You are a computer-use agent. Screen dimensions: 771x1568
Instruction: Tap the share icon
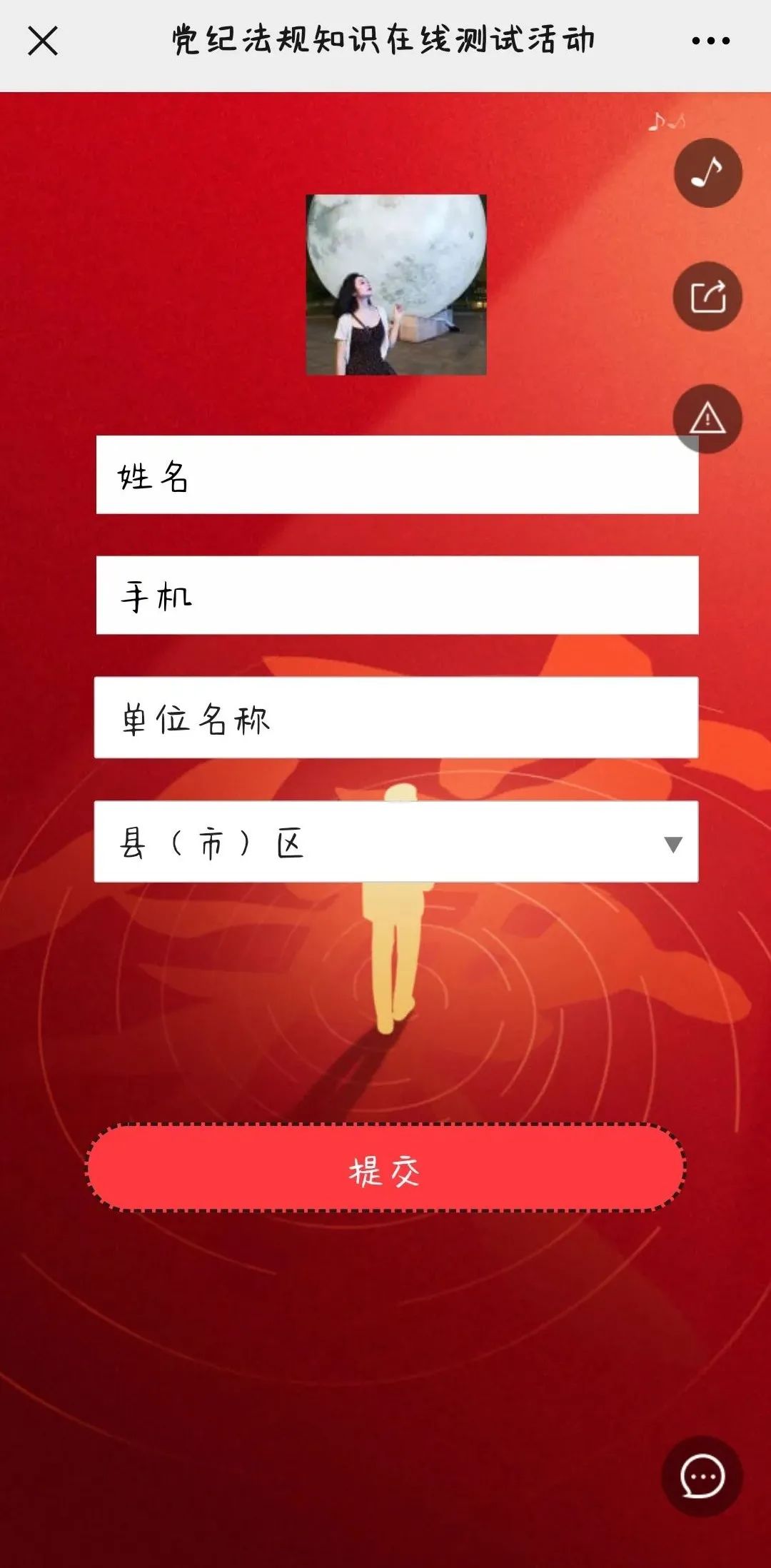pyautogui.click(x=707, y=296)
